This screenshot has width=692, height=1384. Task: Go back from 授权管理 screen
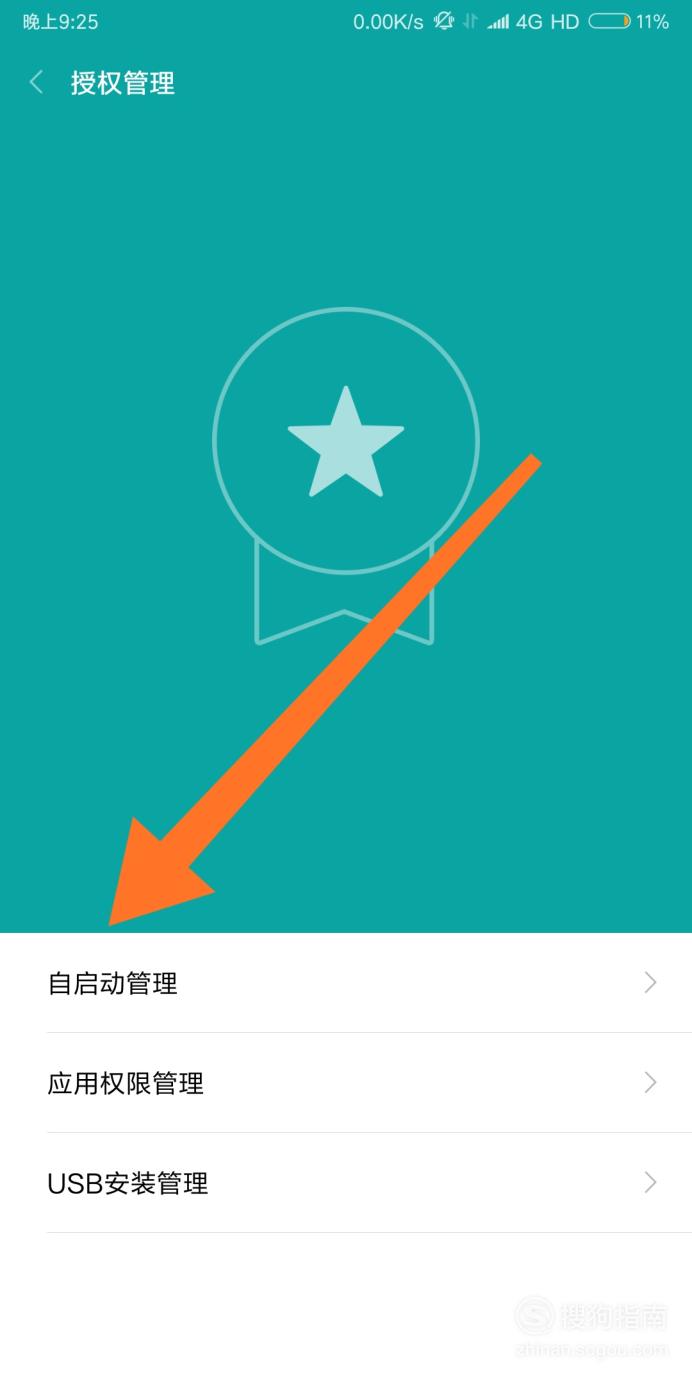click(37, 82)
